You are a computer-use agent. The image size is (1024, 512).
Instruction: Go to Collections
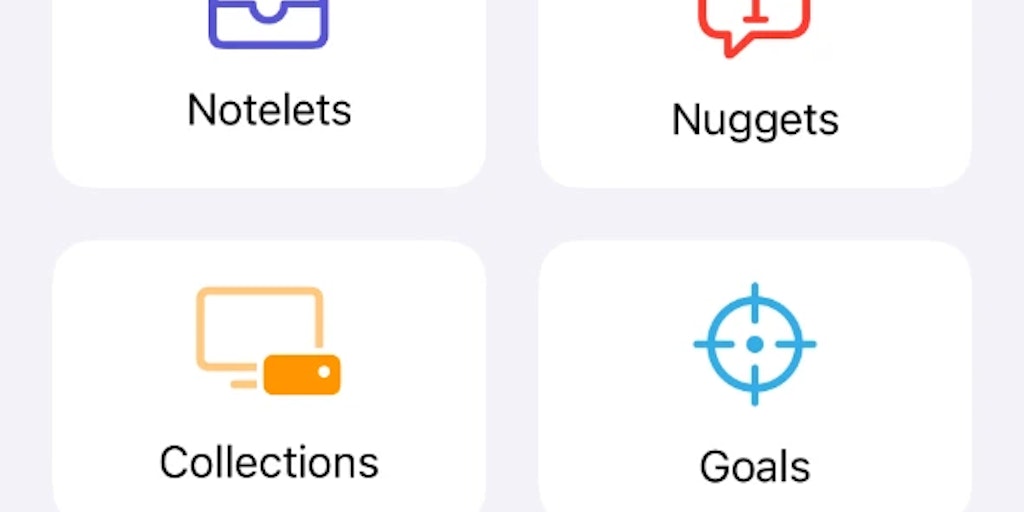click(x=269, y=380)
